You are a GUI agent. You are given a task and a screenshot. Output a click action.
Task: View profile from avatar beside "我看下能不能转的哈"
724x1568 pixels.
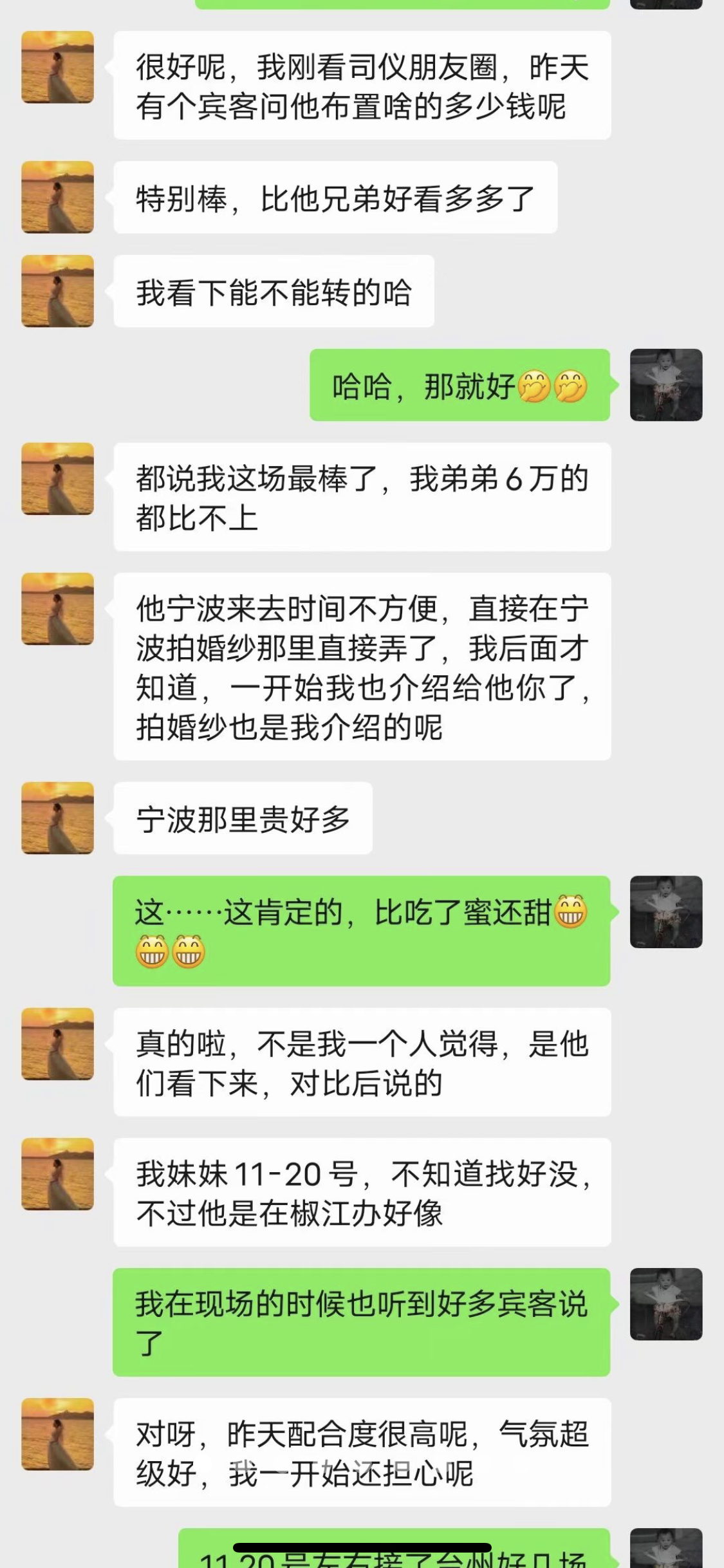point(58,291)
